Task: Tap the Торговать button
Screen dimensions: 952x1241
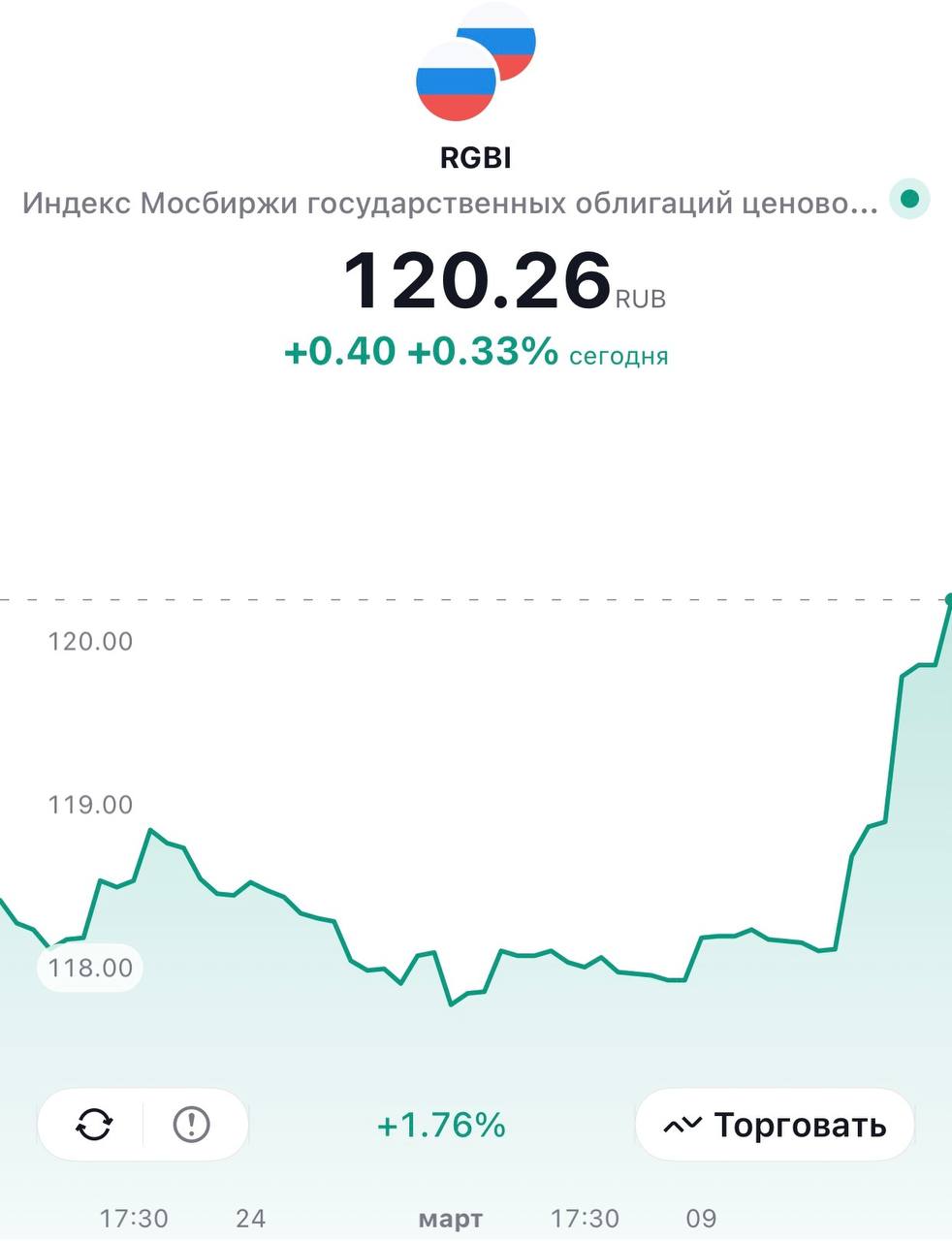Action: click(775, 1125)
